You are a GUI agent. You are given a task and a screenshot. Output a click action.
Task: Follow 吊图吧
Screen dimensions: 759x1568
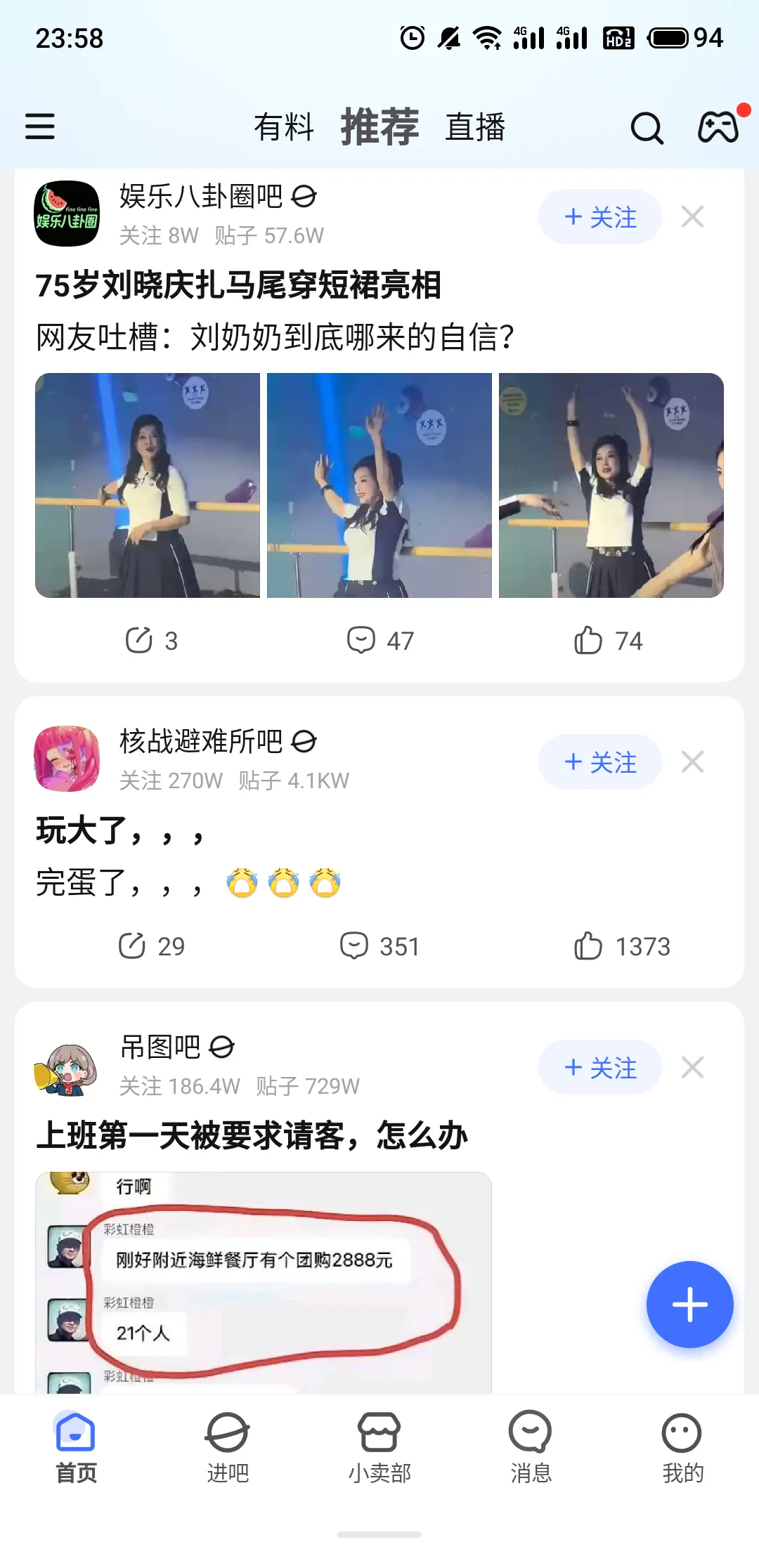coord(600,1068)
